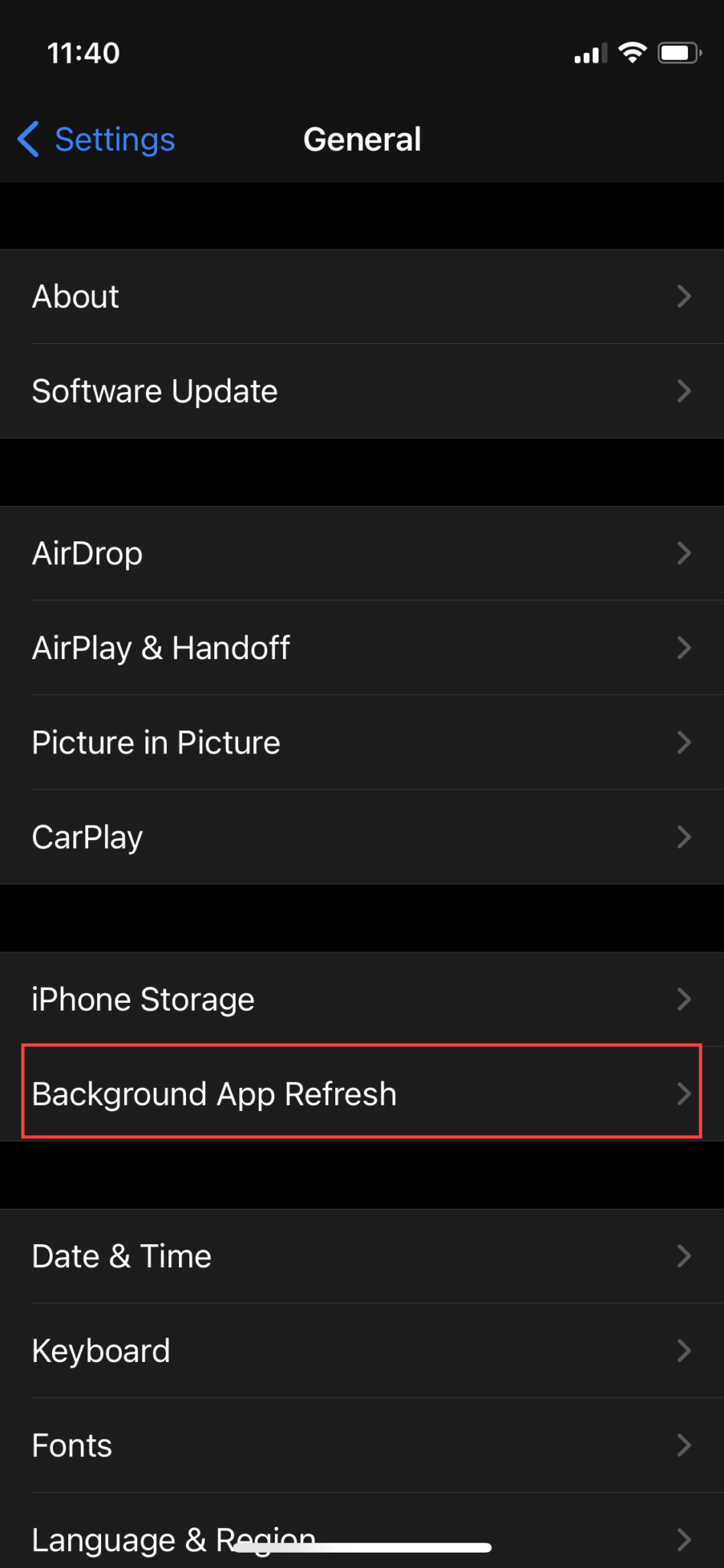Open Date & Time settings
Image resolution: width=724 pixels, height=1568 pixels.
362,1256
